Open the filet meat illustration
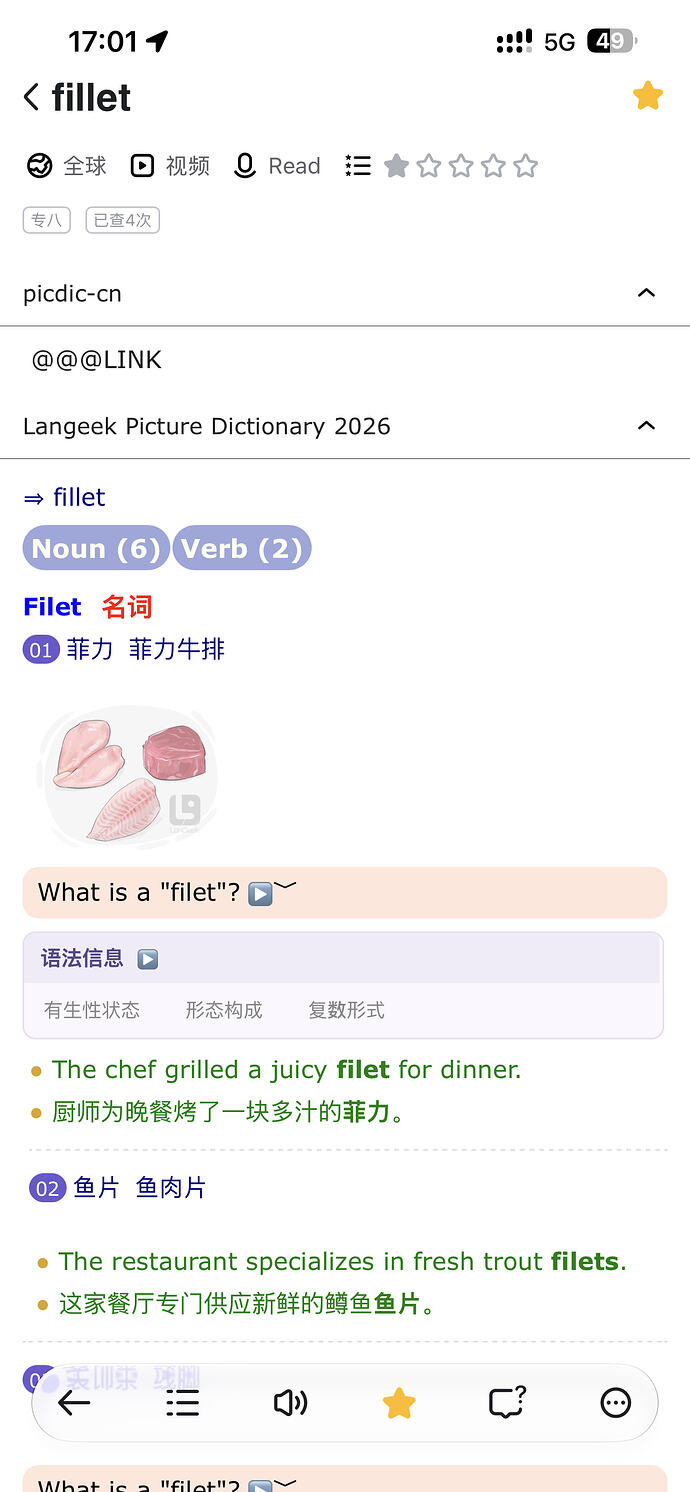Viewport: 690px width, 1492px height. (128, 777)
